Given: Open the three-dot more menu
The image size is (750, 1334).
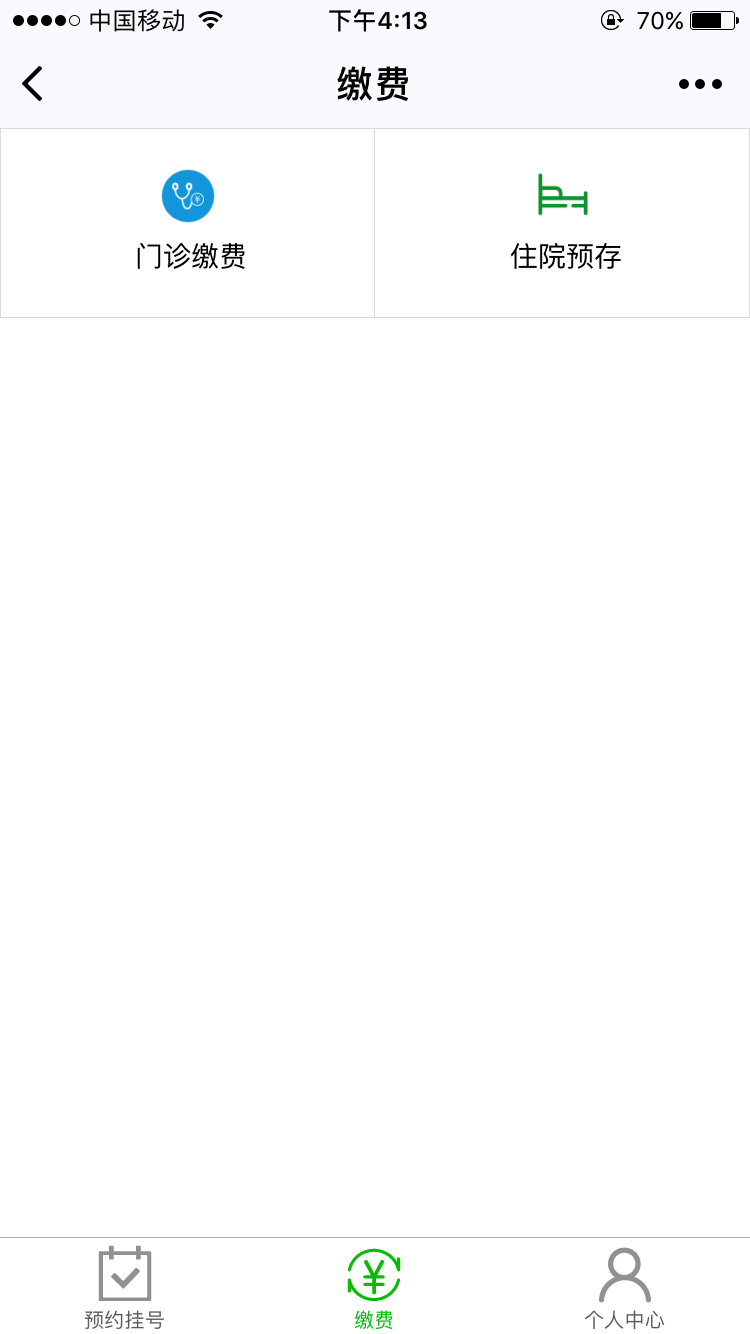Looking at the screenshot, I should [700, 84].
